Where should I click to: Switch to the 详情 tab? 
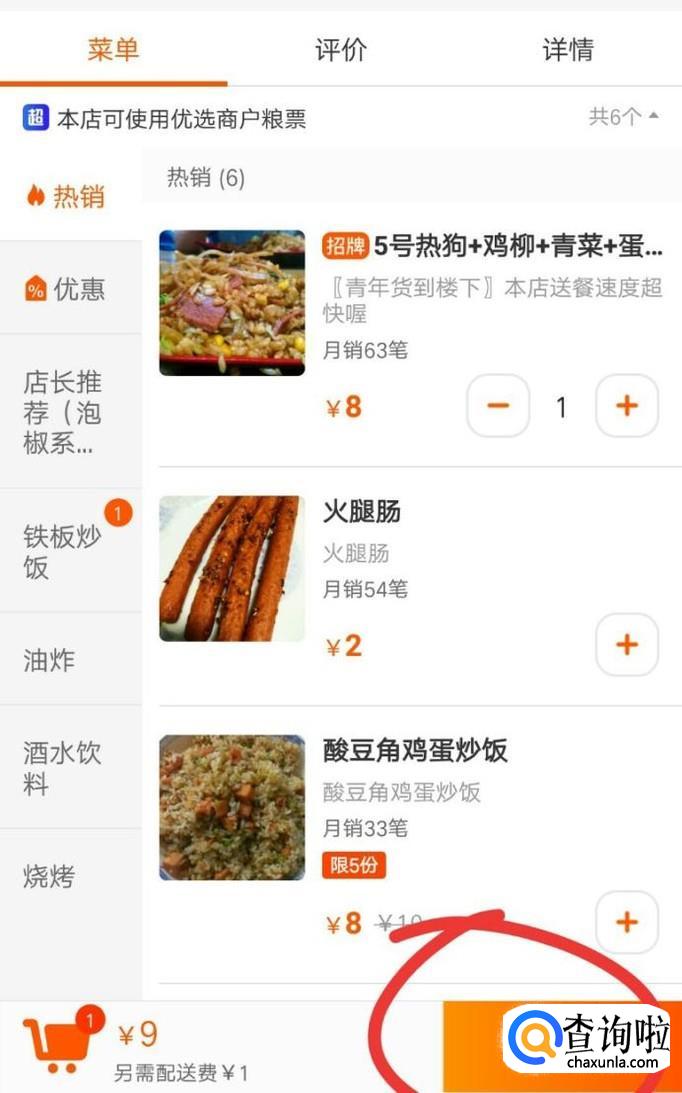(x=568, y=50)
